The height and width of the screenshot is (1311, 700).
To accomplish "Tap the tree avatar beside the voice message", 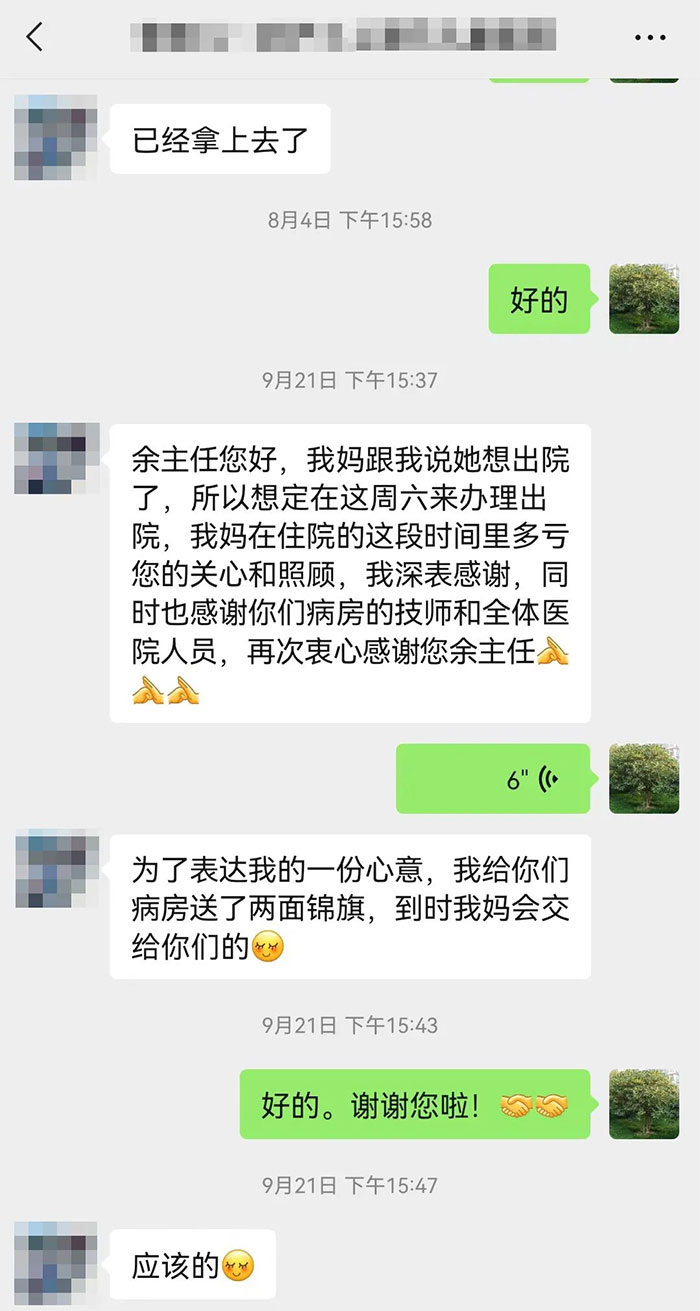I will [644, 778].
